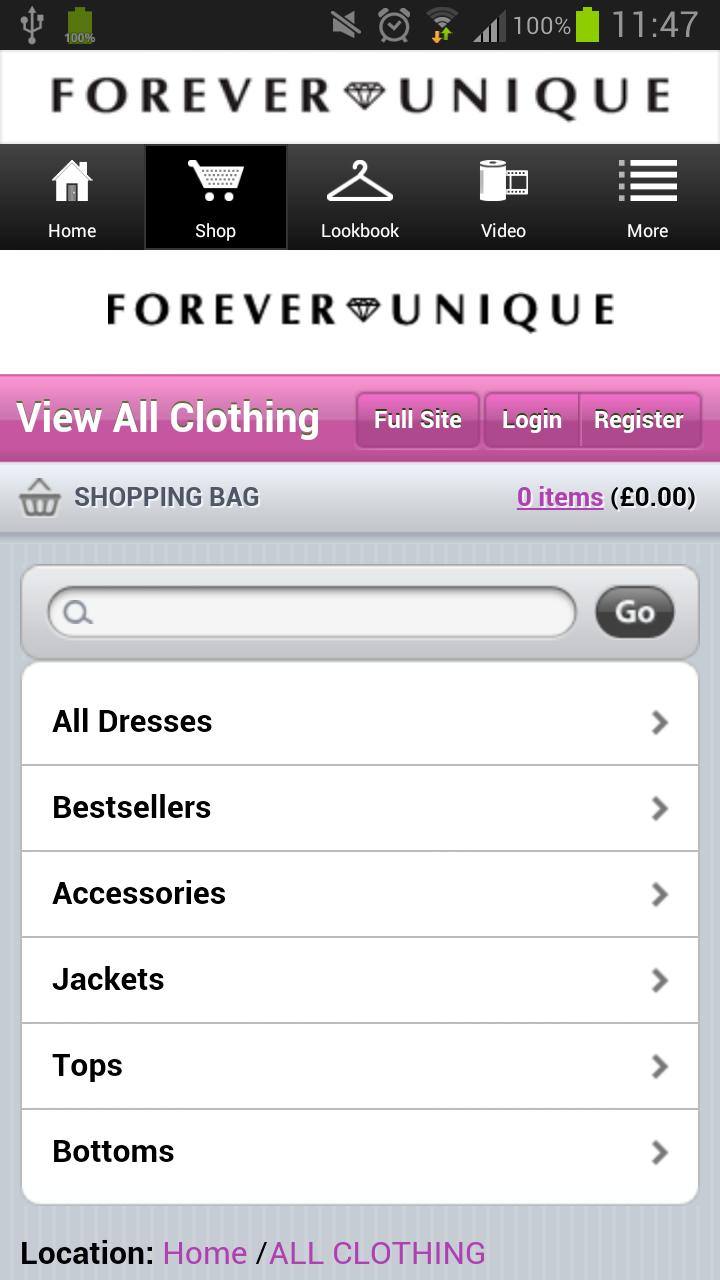Browse the Accessories category
Image resolution: width=720 pixels, height=1280 pixels.
(359, 894)
